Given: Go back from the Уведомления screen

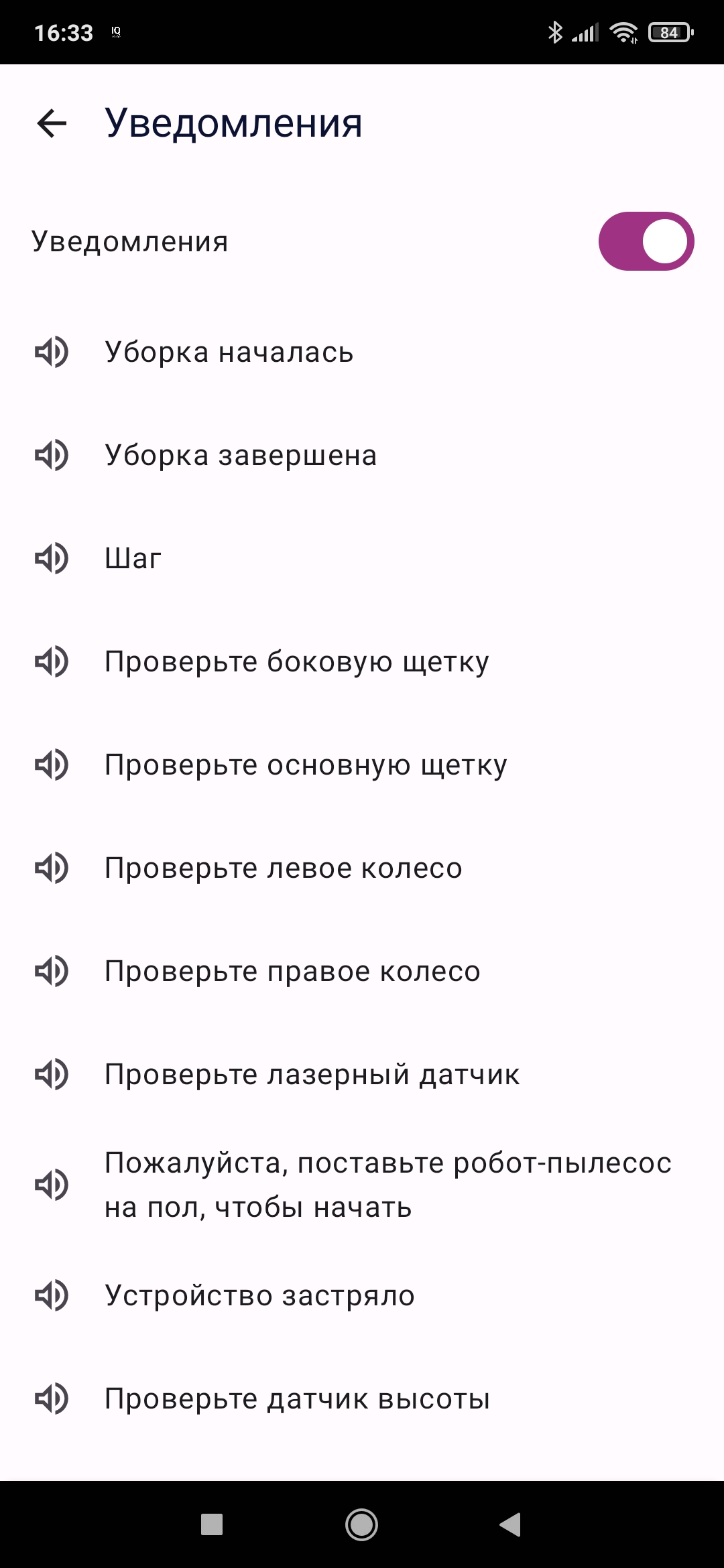Looking at the screenshot, I should click(x=52, y=123).
